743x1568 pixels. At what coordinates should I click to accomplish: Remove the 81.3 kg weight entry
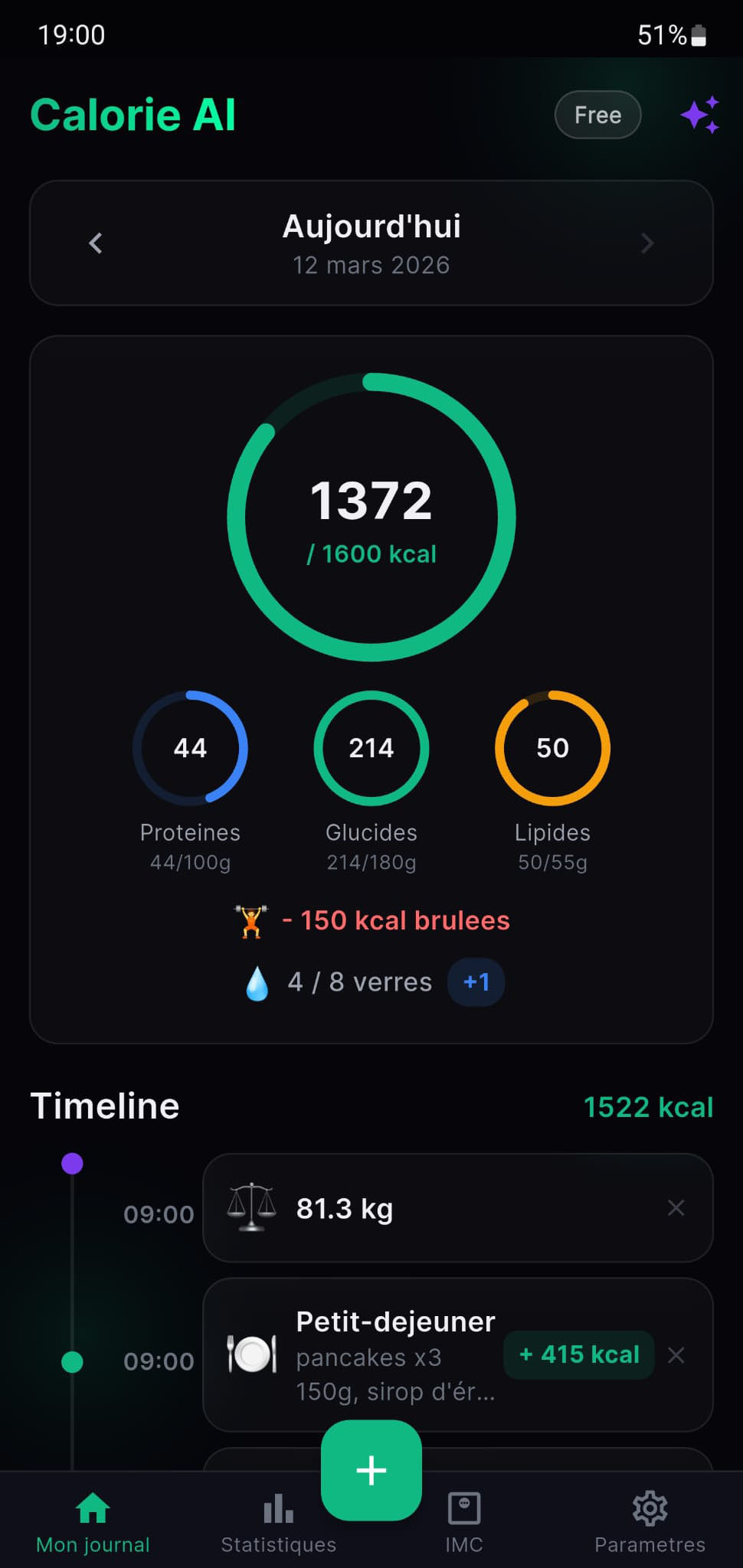pyautogui.click(x=676, y=1208)
